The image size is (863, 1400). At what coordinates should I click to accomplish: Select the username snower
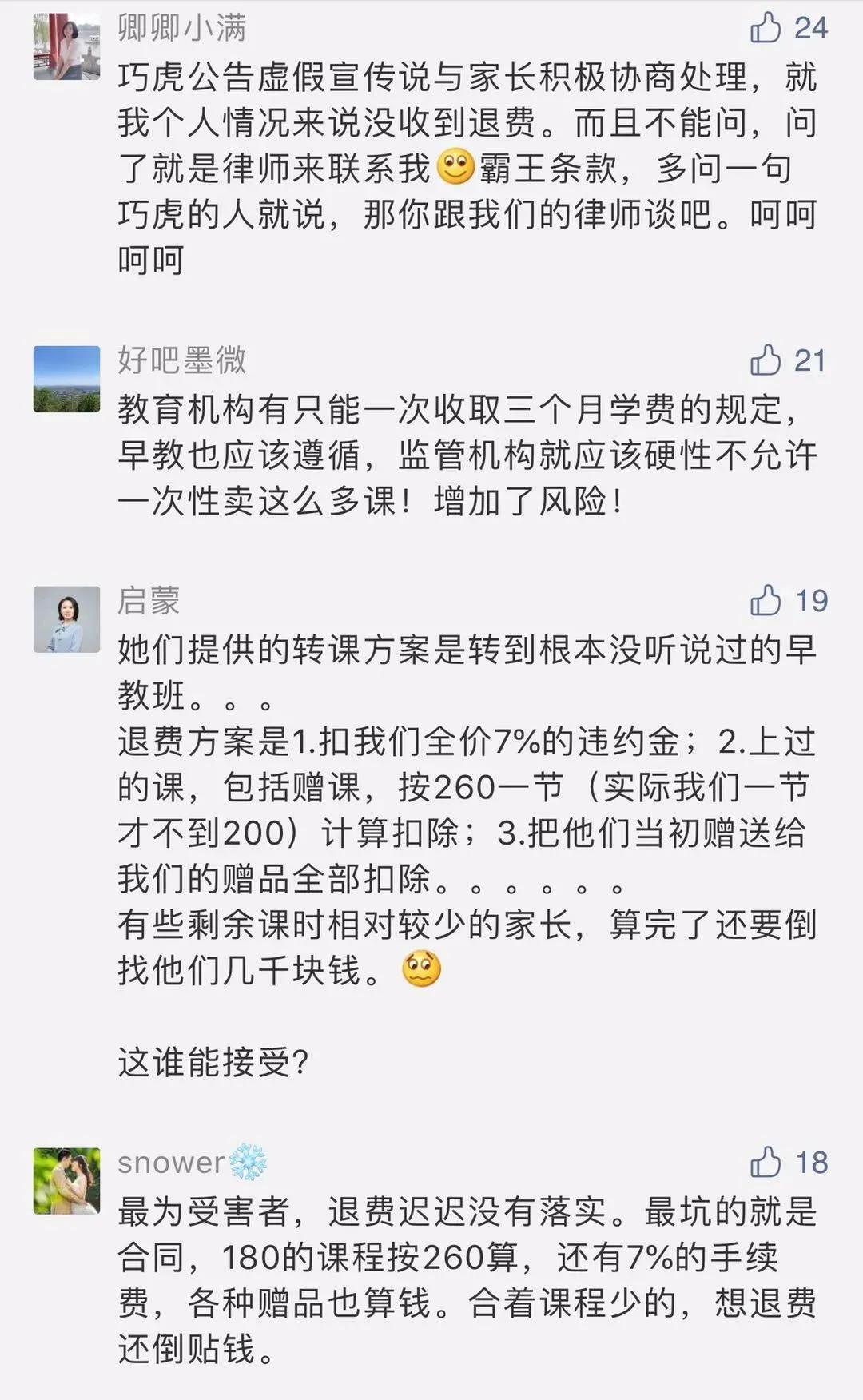[x=168, y=1165]
